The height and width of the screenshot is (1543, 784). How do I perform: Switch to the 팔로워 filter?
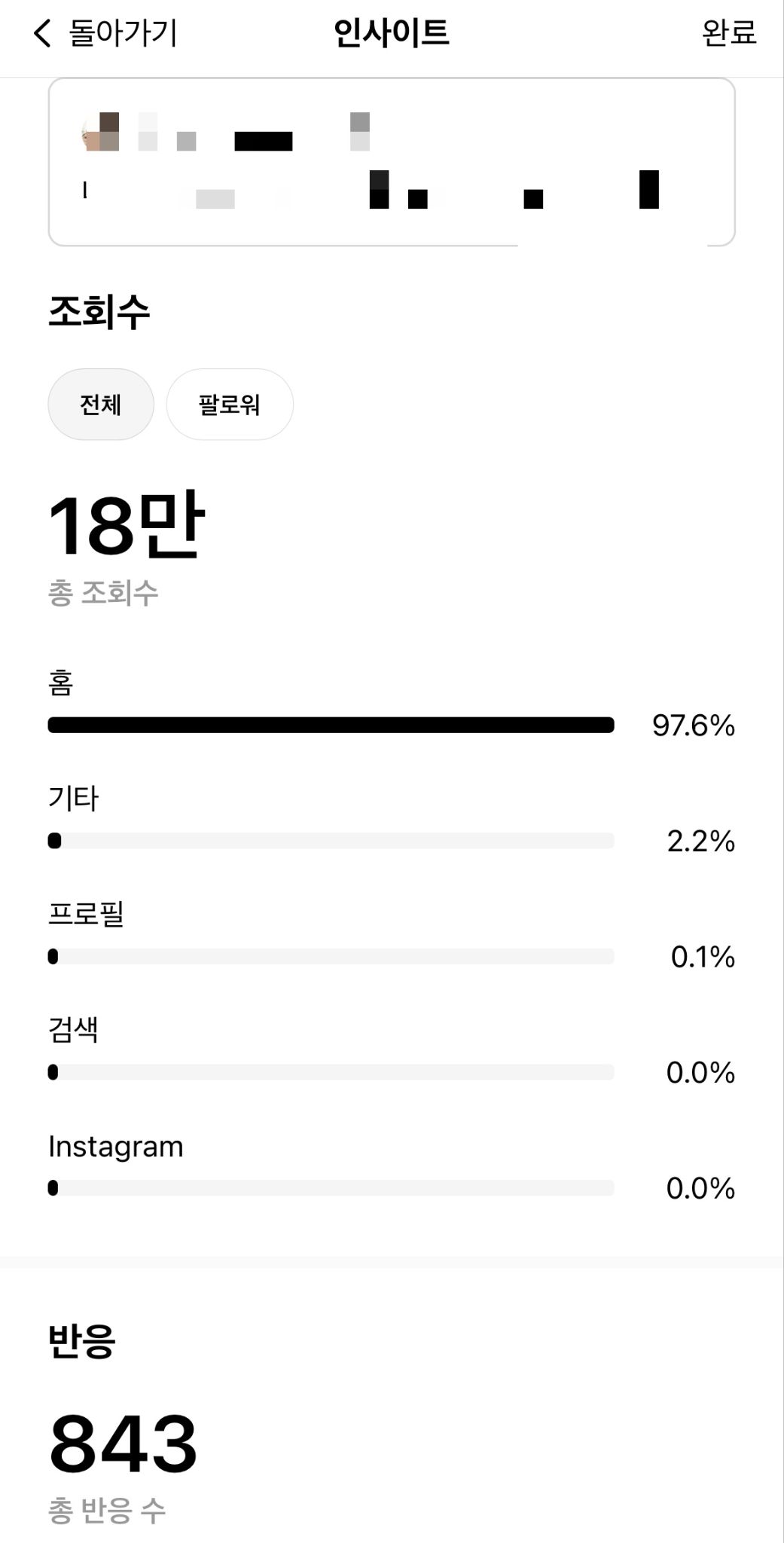(x=230, y=405)
